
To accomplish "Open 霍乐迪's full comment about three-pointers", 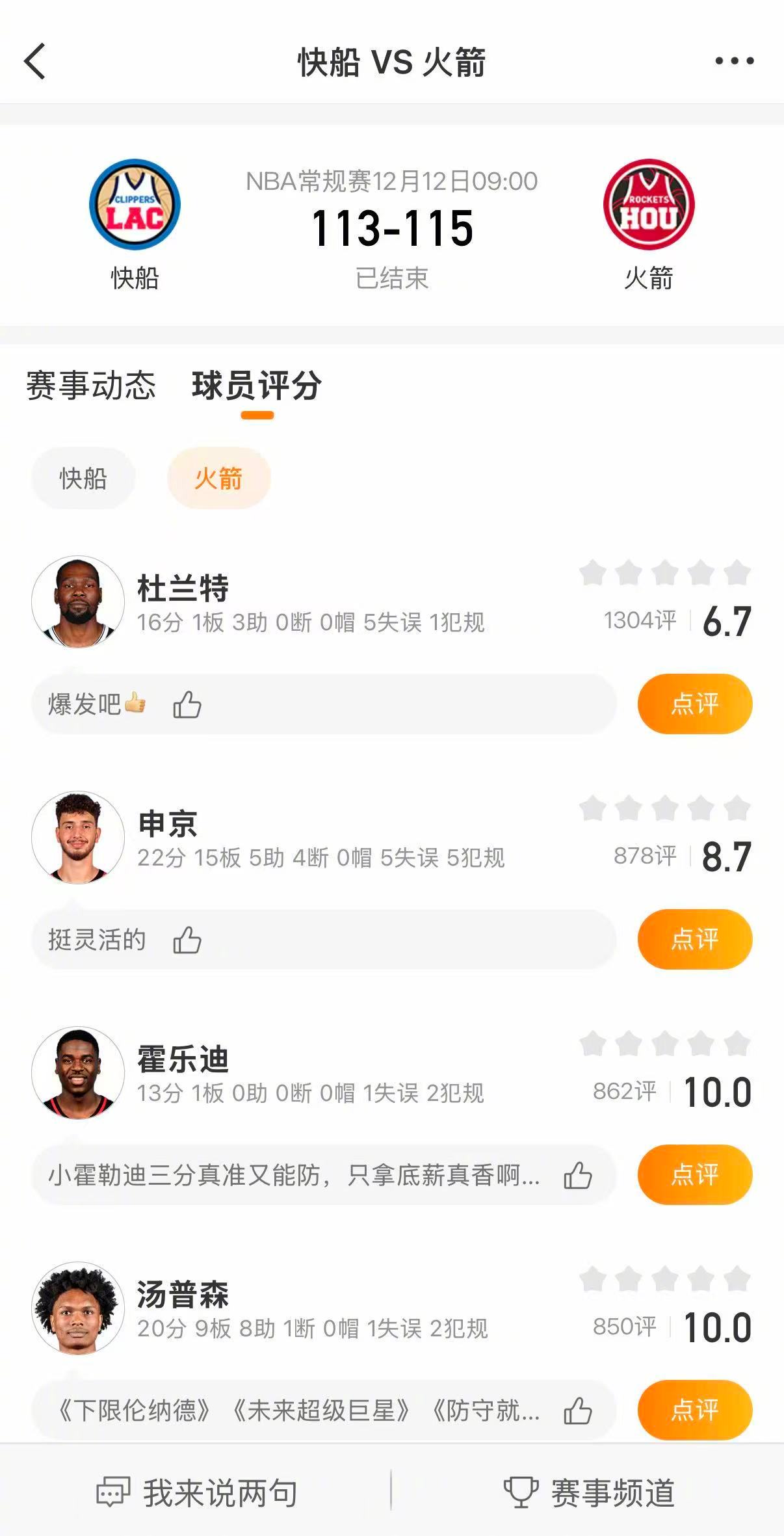I will [x=293, y=1174].
